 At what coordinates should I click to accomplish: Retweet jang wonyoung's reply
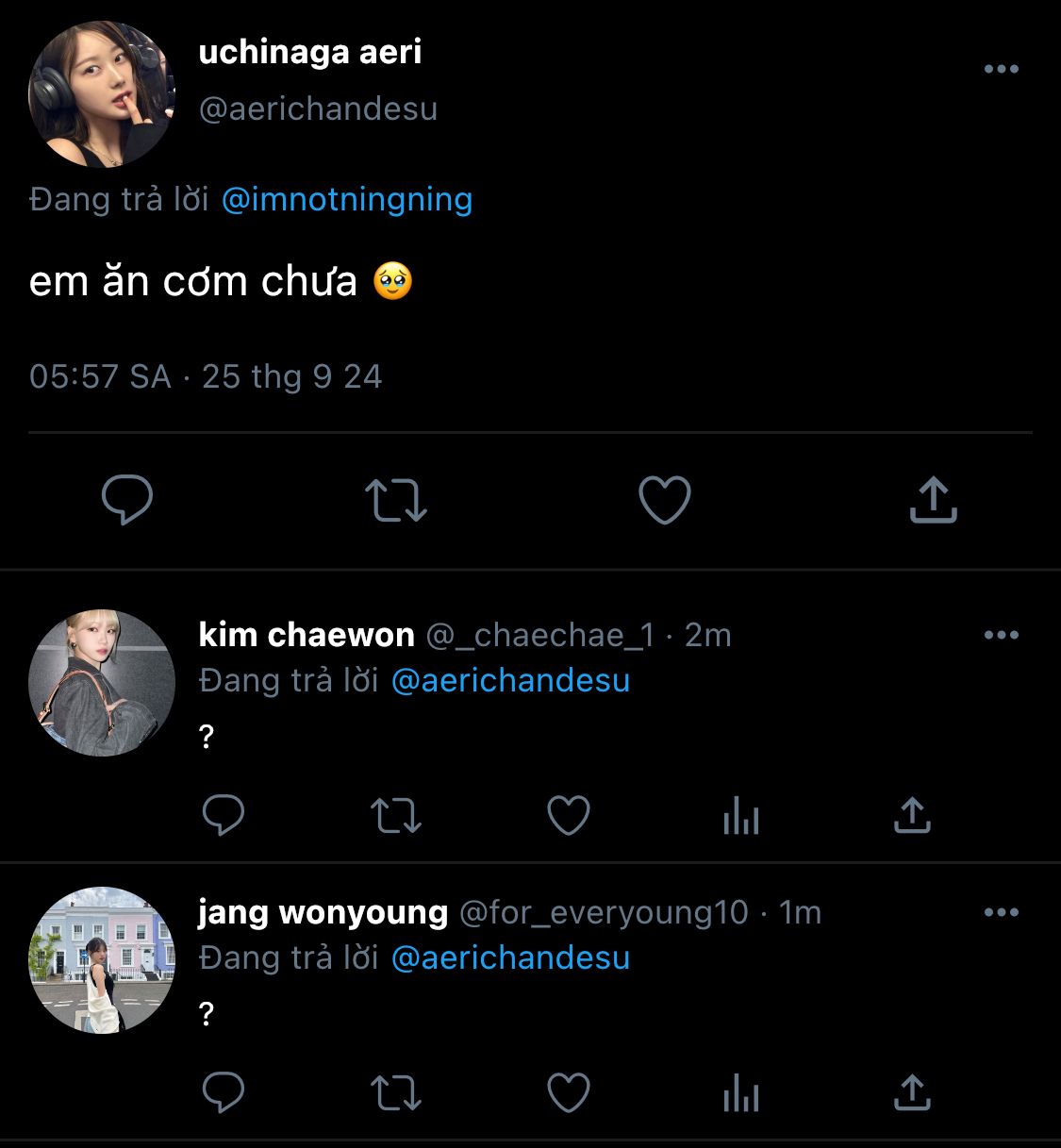[395, 1093]
